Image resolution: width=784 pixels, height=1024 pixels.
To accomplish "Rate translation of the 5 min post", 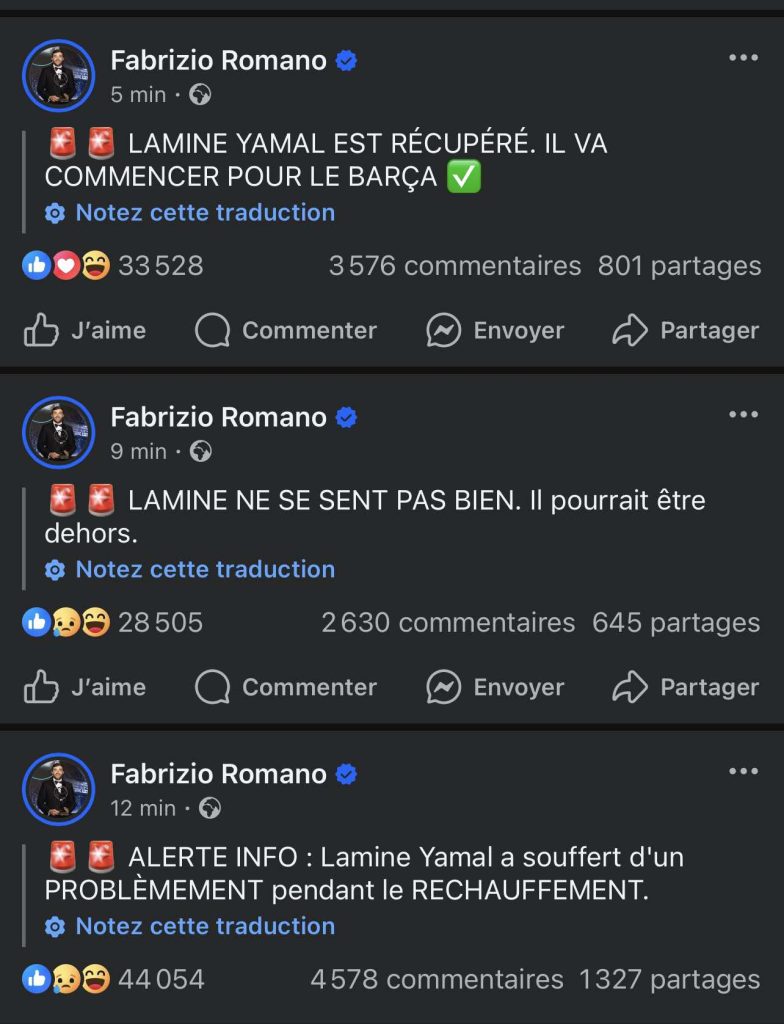I will click(x=191, y=213).
